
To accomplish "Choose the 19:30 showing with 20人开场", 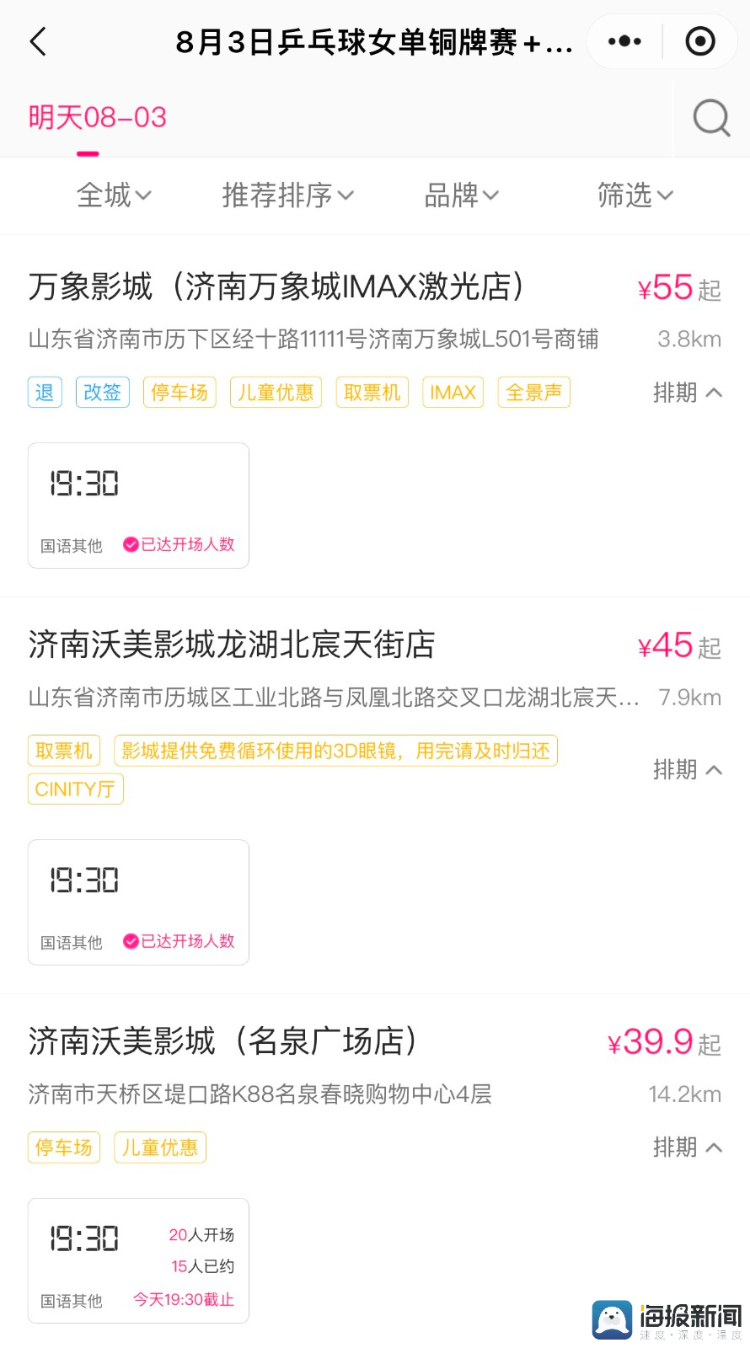I will [138, 1260].
